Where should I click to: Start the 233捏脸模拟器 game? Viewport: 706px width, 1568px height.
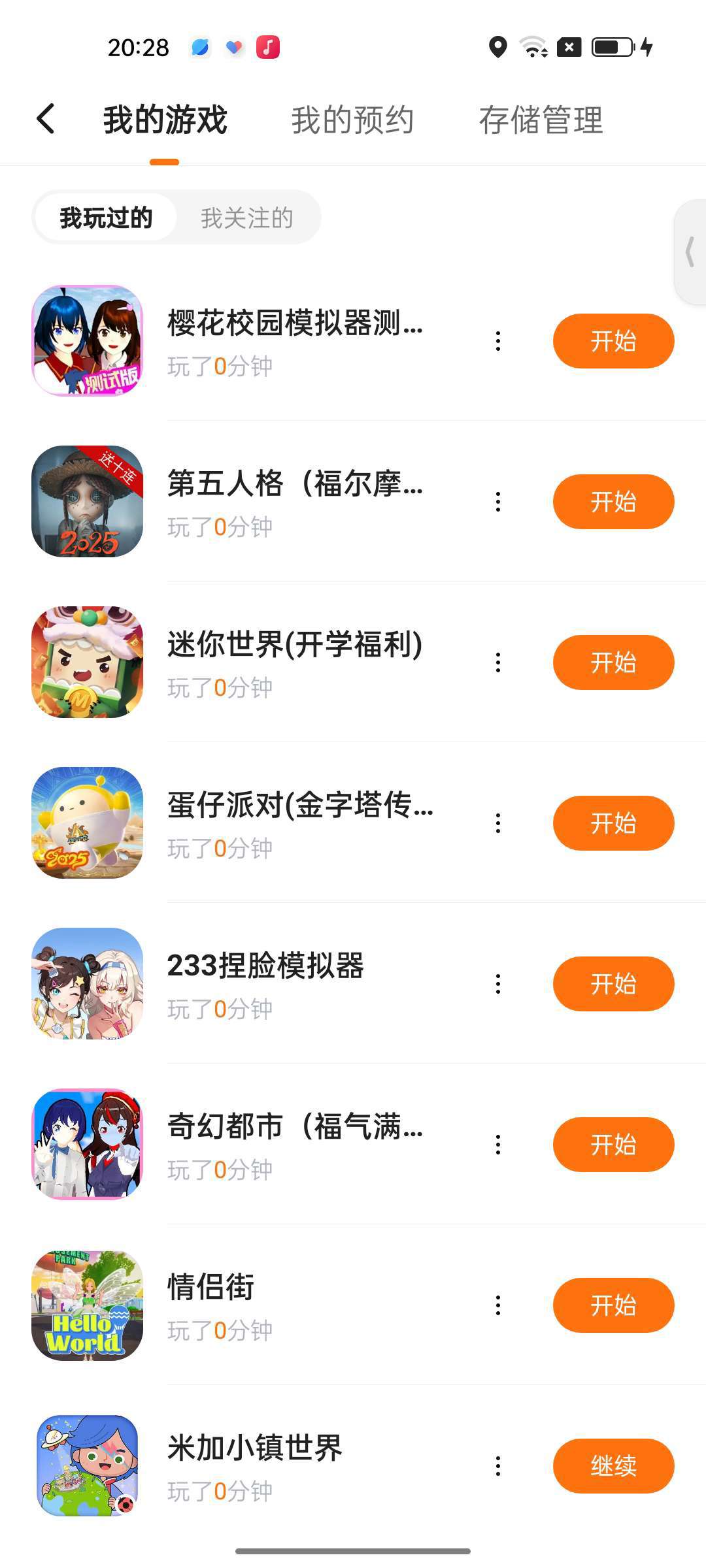tap(613, 984)
